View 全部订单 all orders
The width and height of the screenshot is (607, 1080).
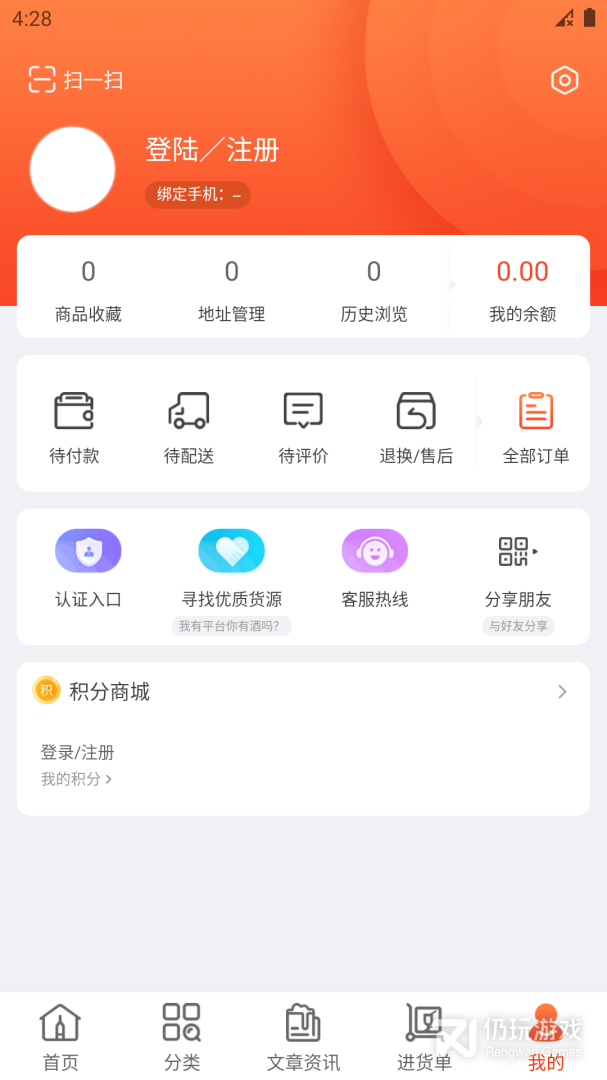point(536,426)
